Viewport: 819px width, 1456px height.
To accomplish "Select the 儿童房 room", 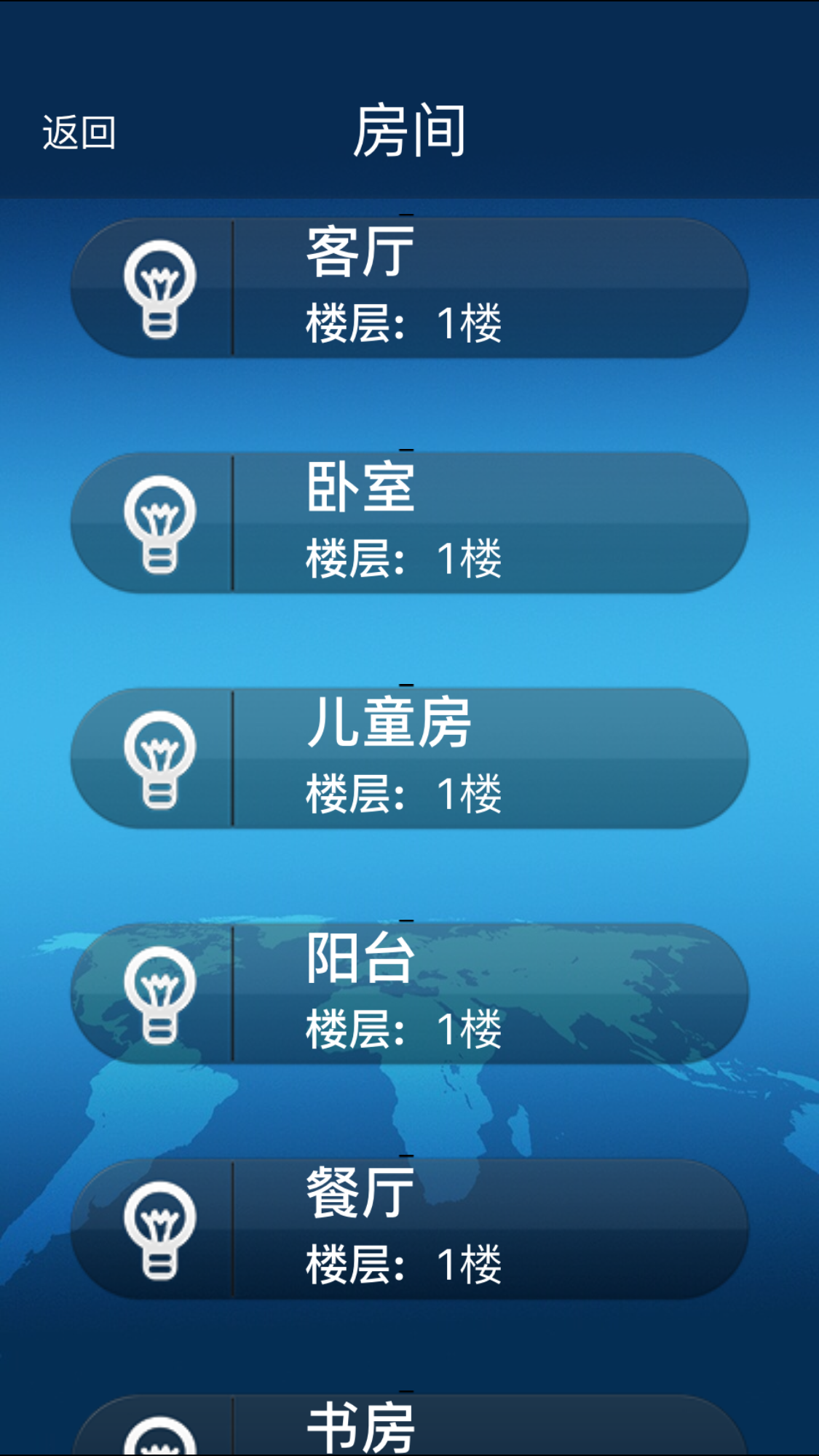I will pos(409,758).
